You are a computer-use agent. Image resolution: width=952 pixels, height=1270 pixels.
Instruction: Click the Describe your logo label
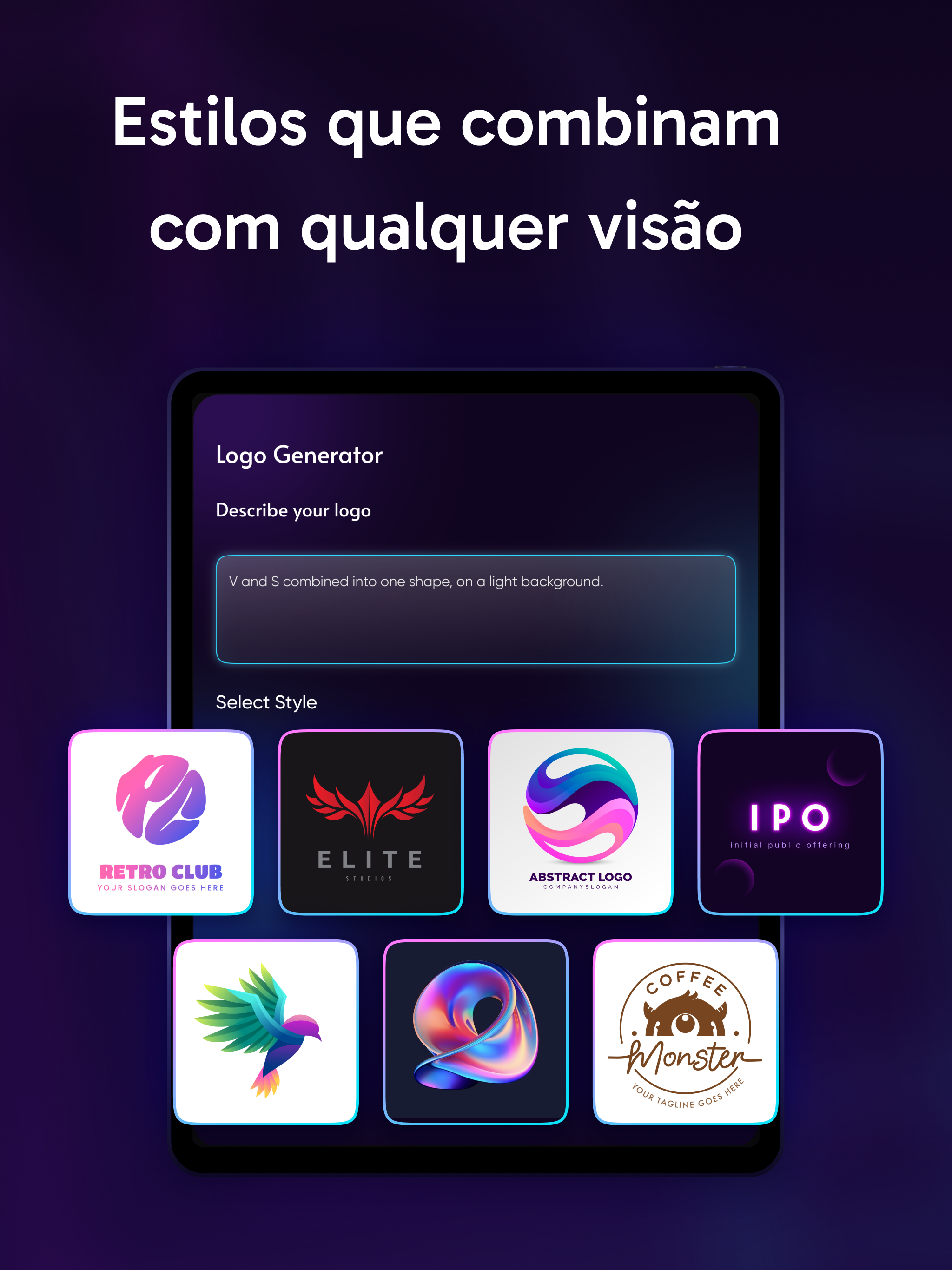[x=293, y=510]
